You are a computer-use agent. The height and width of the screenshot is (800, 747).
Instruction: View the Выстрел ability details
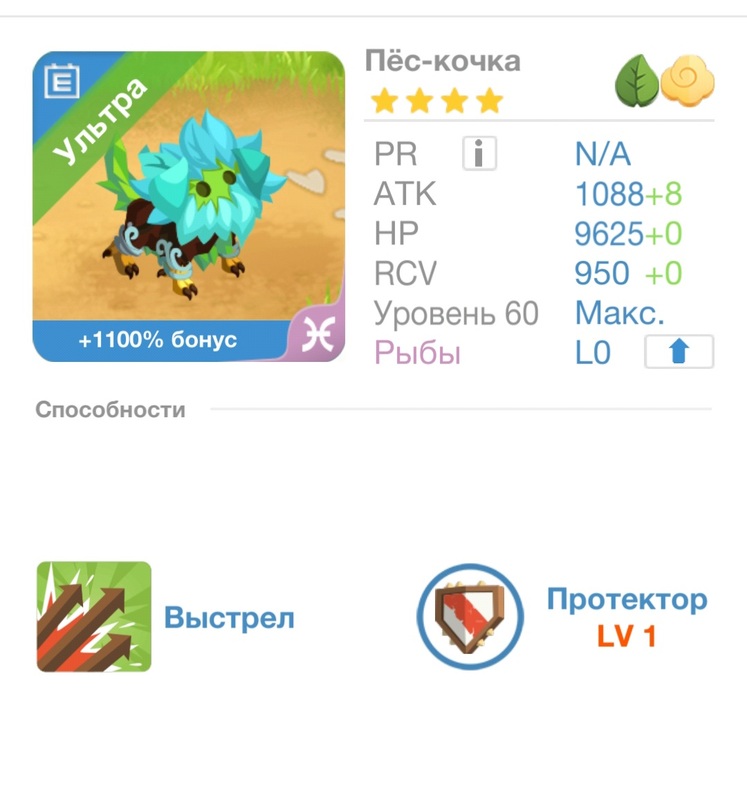tap(94, 616)
